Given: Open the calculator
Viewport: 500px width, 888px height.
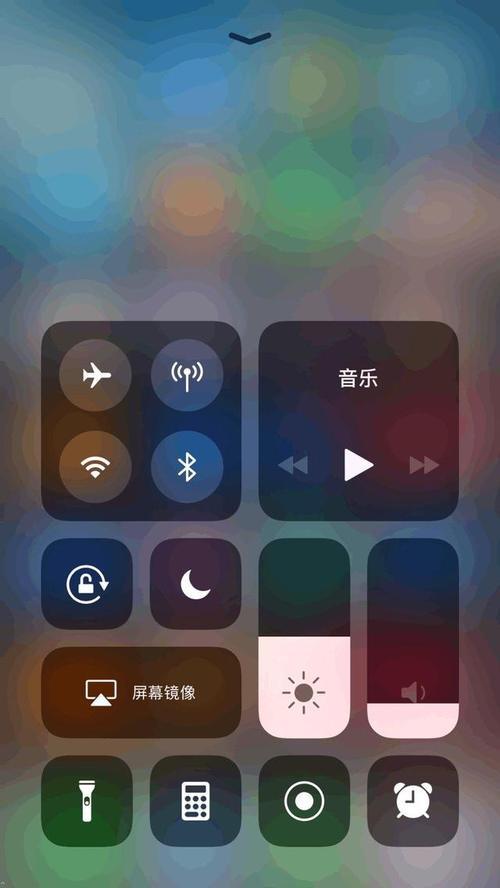Looking at the screenshot, I should 195,801.
